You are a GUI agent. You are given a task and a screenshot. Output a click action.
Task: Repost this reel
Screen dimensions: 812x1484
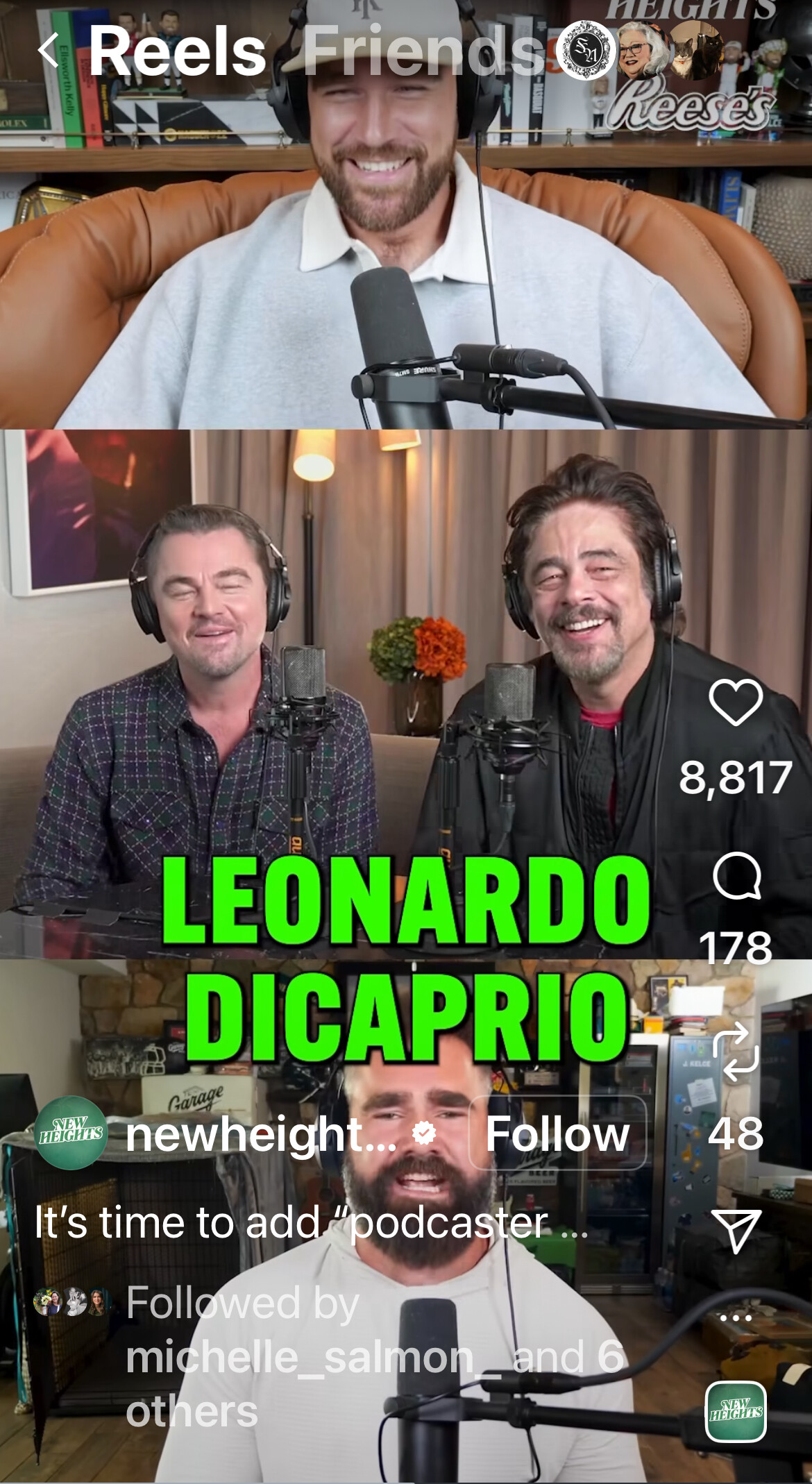(736, 1052)
